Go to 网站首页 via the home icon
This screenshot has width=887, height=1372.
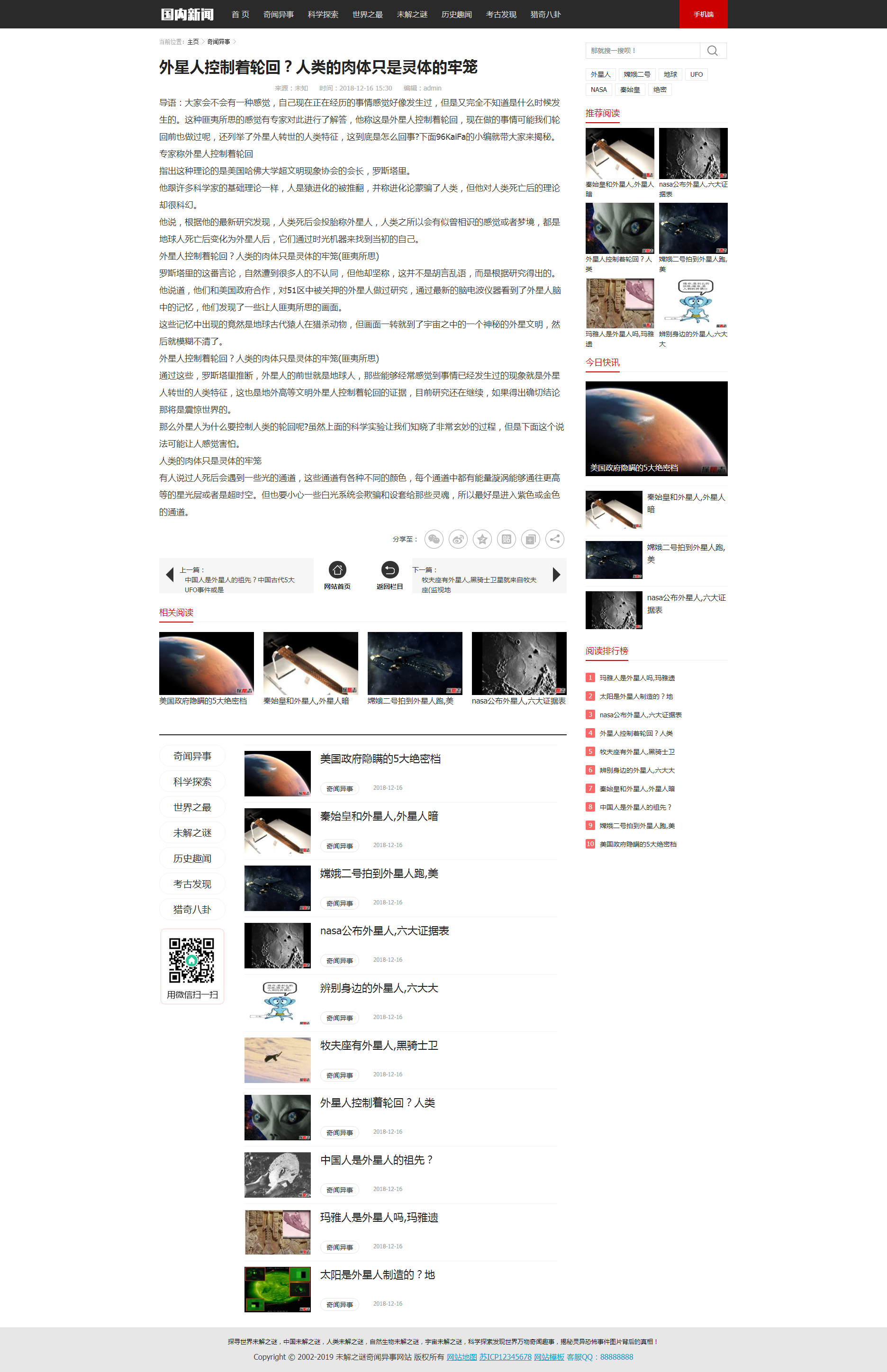coord(337,575)
